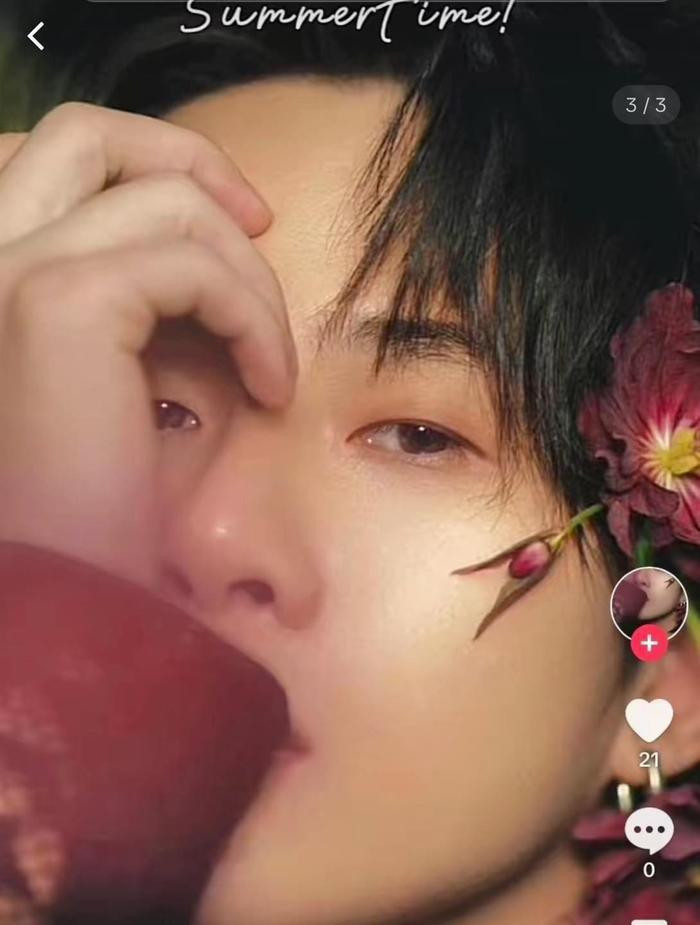Open the creator's profile avatar
The image size is (700, 925).
point(648,602)
